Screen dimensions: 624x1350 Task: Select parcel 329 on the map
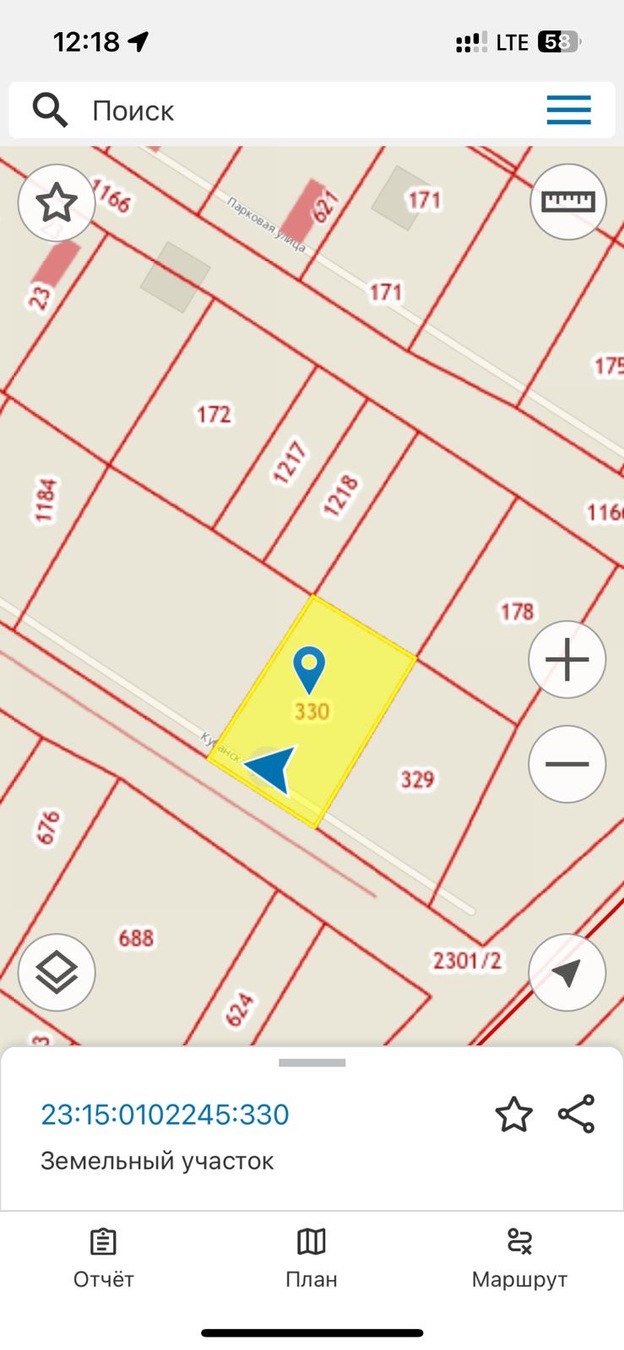417,778
